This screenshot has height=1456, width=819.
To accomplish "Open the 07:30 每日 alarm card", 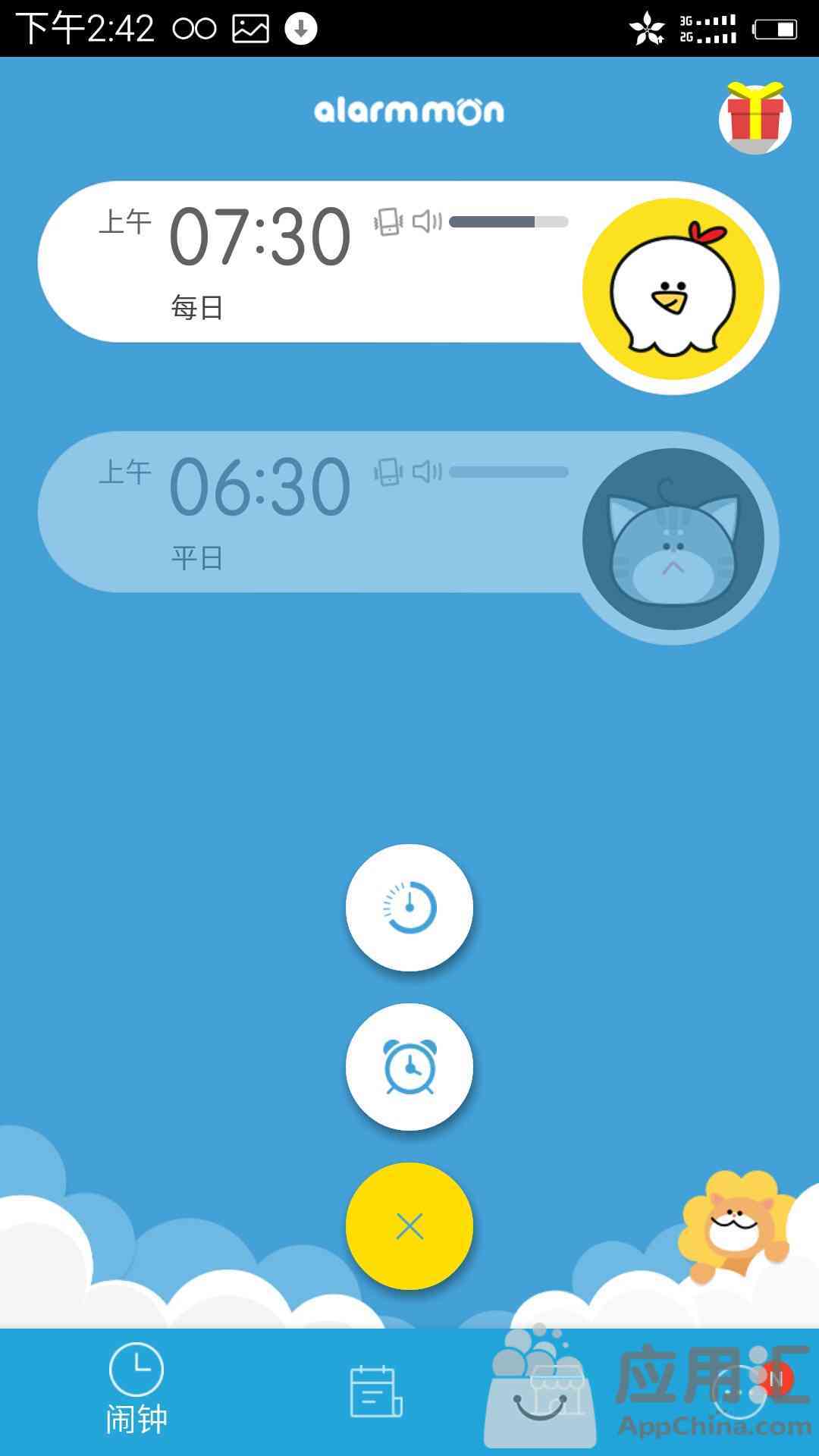I will coord(303,262).
